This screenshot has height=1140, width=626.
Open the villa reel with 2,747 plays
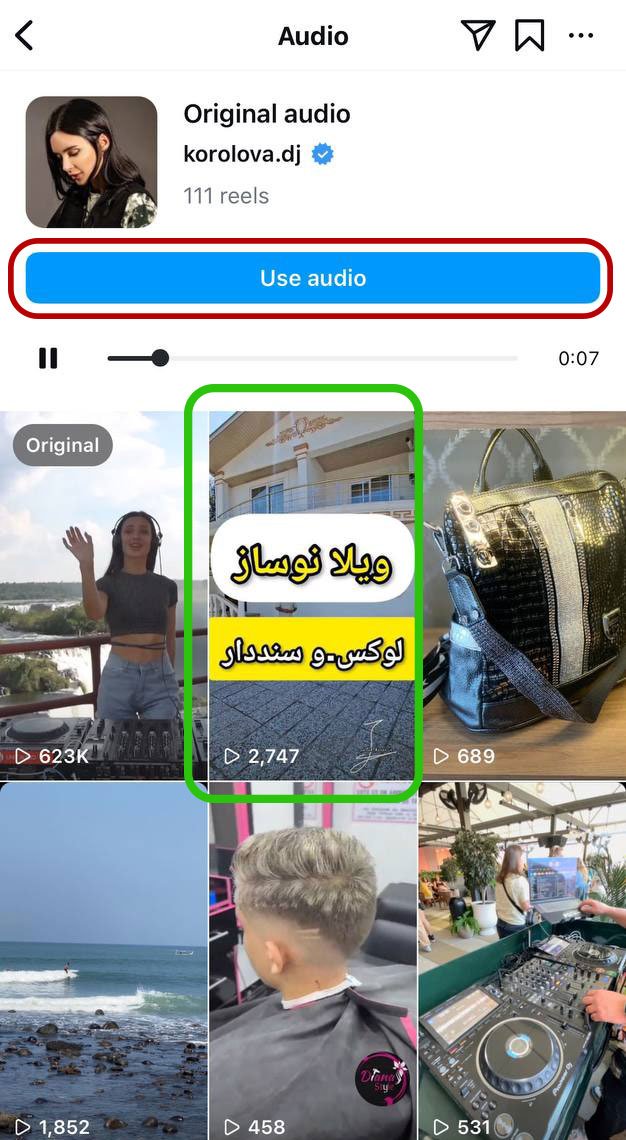(312, 595)
